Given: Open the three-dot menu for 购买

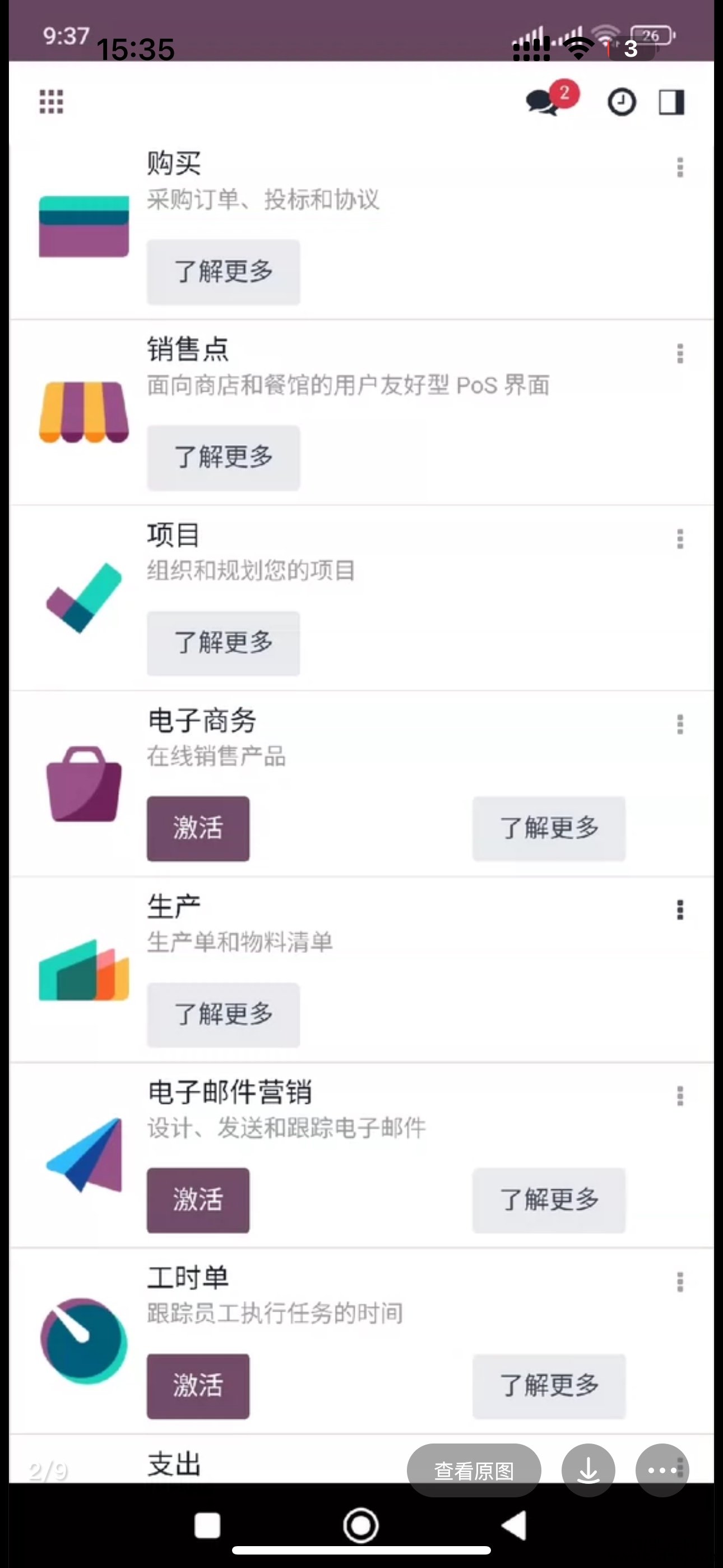Looking at the screenshot, I should click(680, 167).
